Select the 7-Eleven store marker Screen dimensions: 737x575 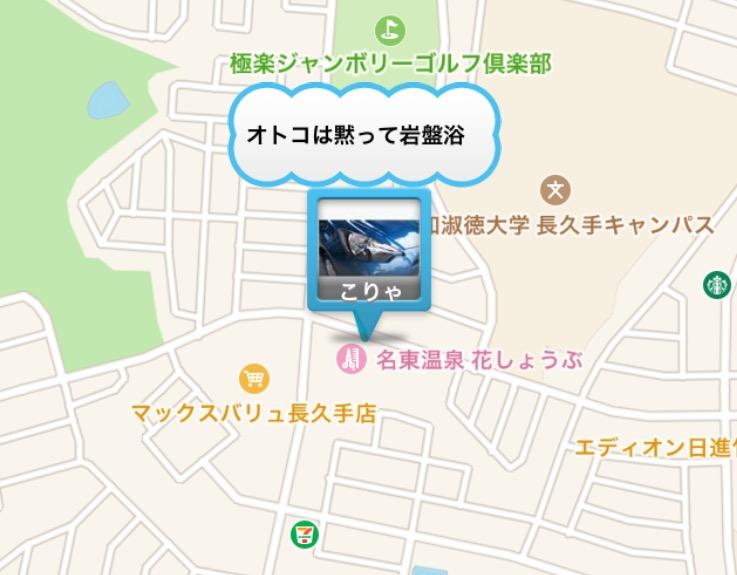click(x=304, y=533)
